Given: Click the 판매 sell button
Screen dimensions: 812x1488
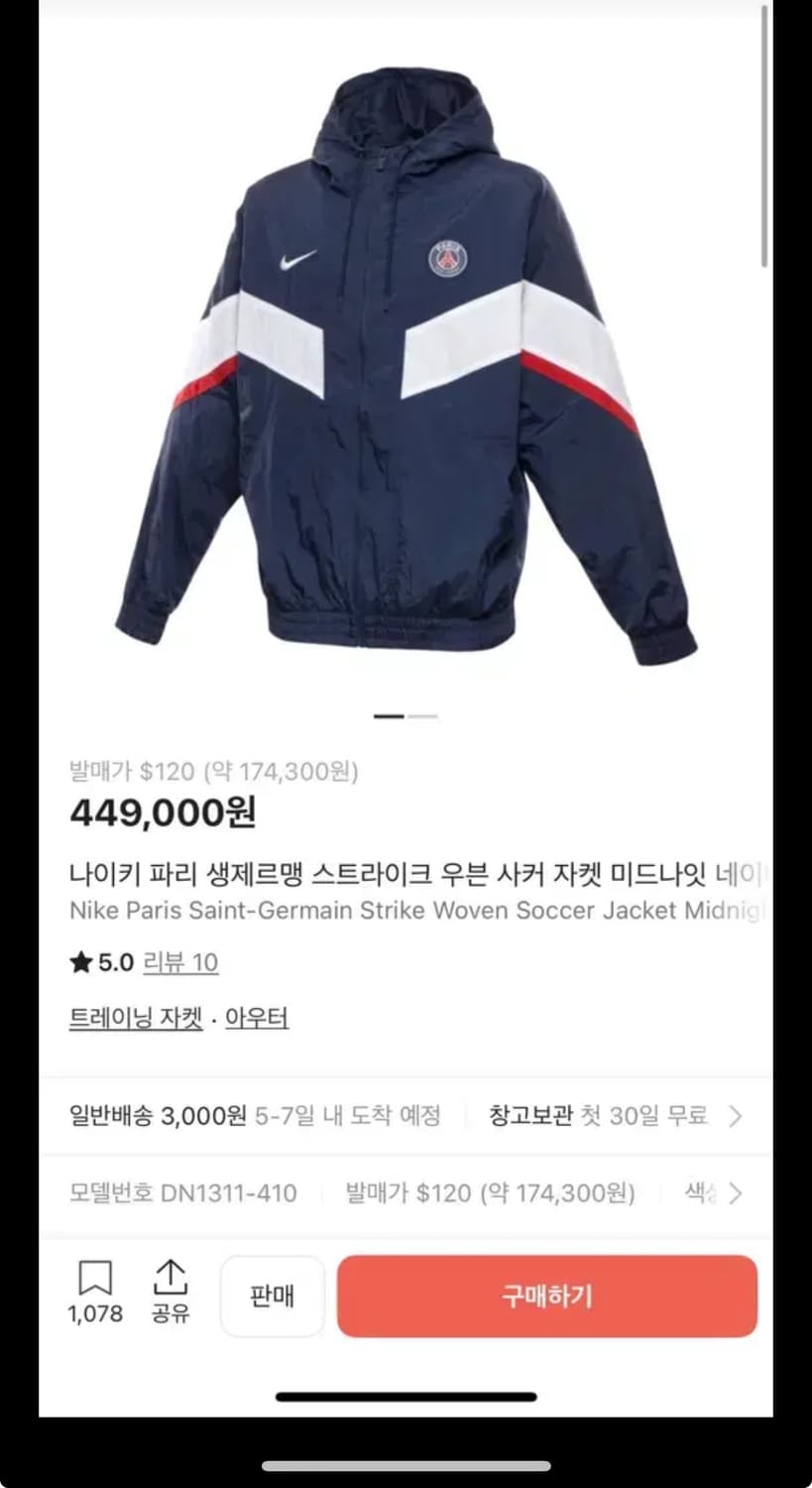Looking at the screenshot, I should tap(272, 1297).
